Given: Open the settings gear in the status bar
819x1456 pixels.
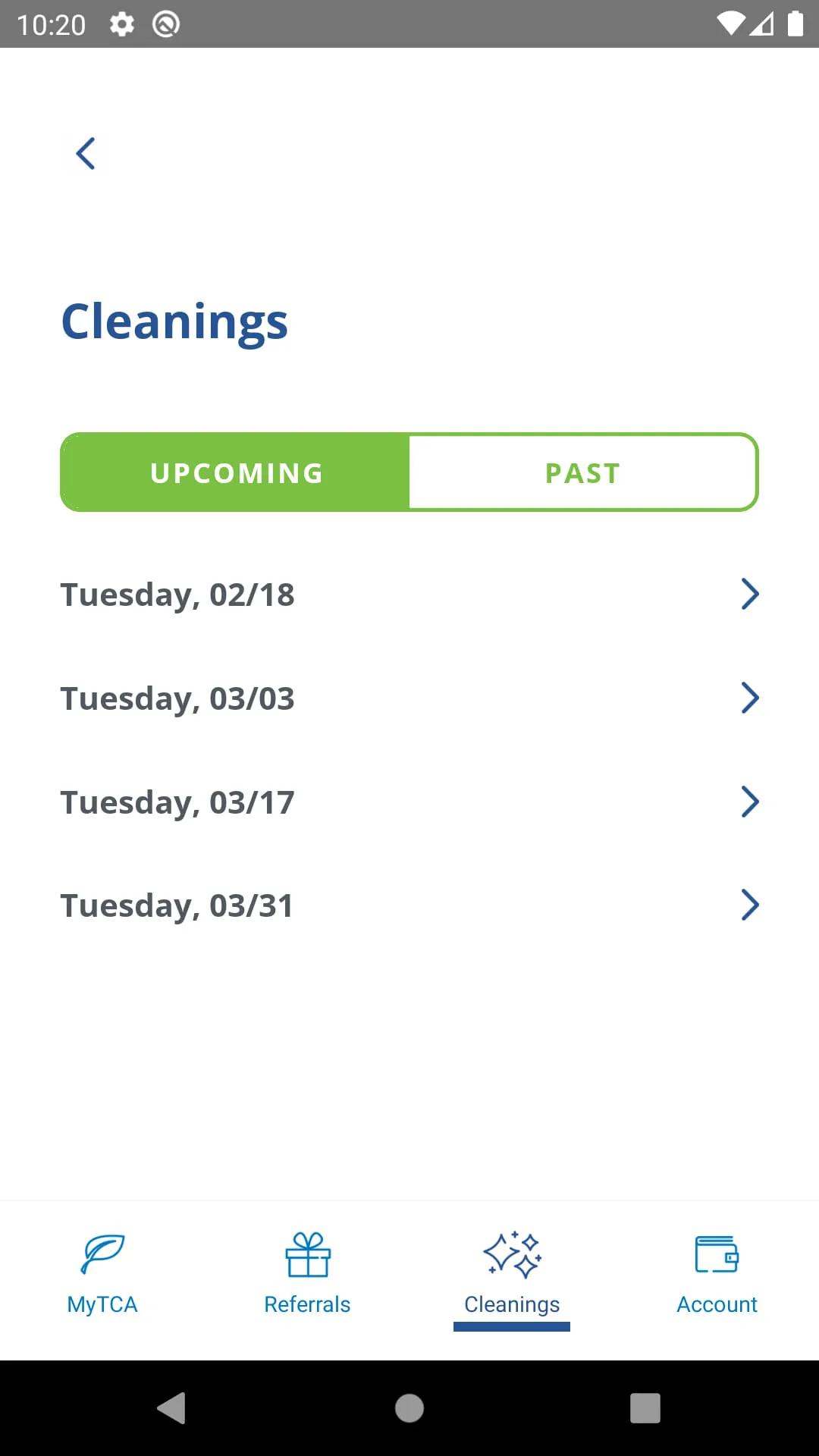Looking at the screenshot, I should point(121,24).
